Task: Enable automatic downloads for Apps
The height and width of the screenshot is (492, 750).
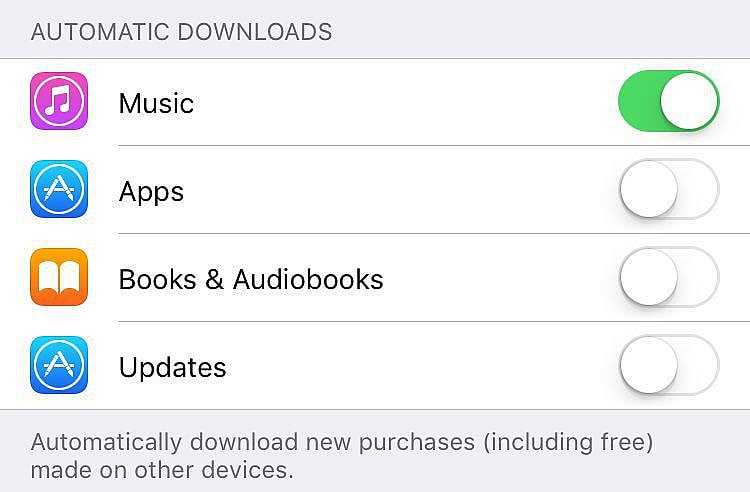Action: pos(668,190)
